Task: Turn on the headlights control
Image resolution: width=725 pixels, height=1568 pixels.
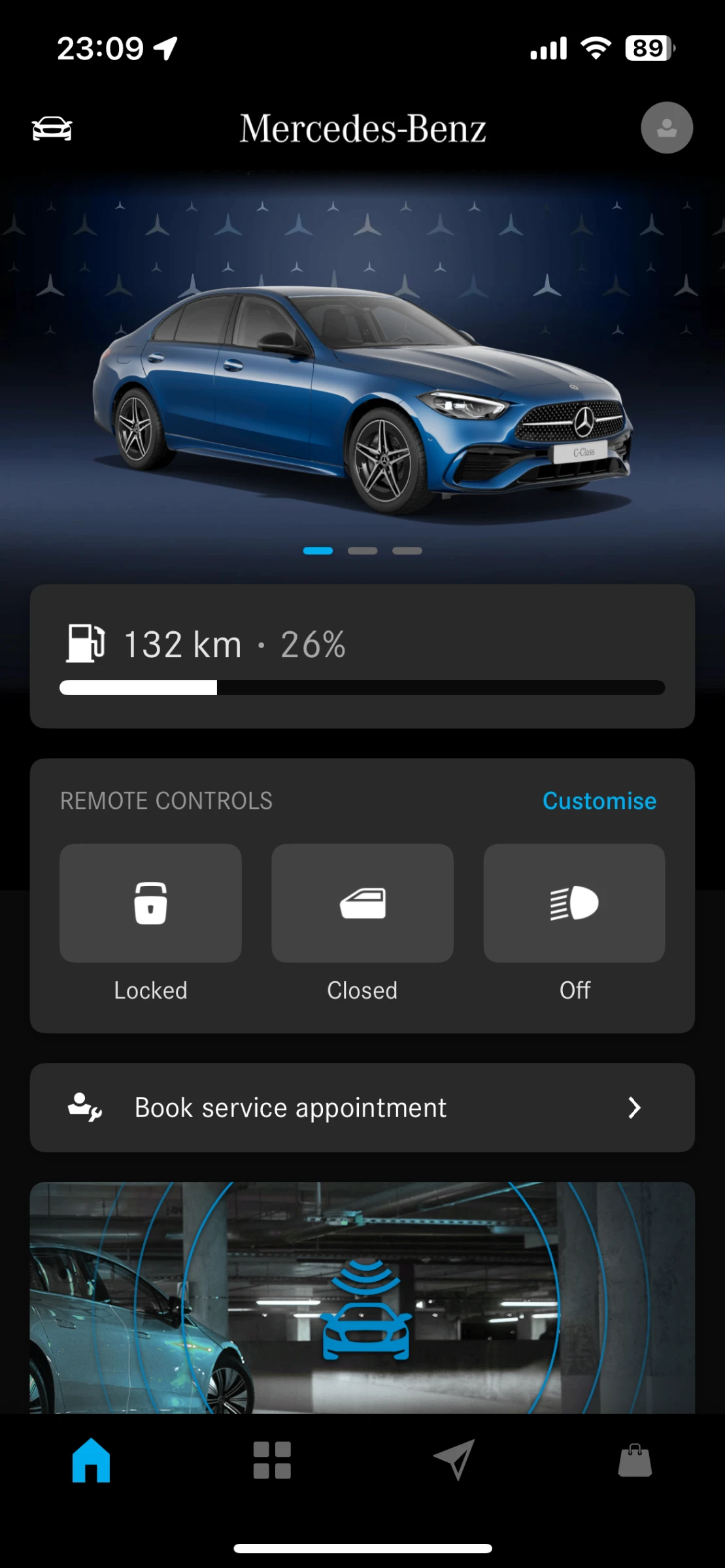Action: pos(574,903)
